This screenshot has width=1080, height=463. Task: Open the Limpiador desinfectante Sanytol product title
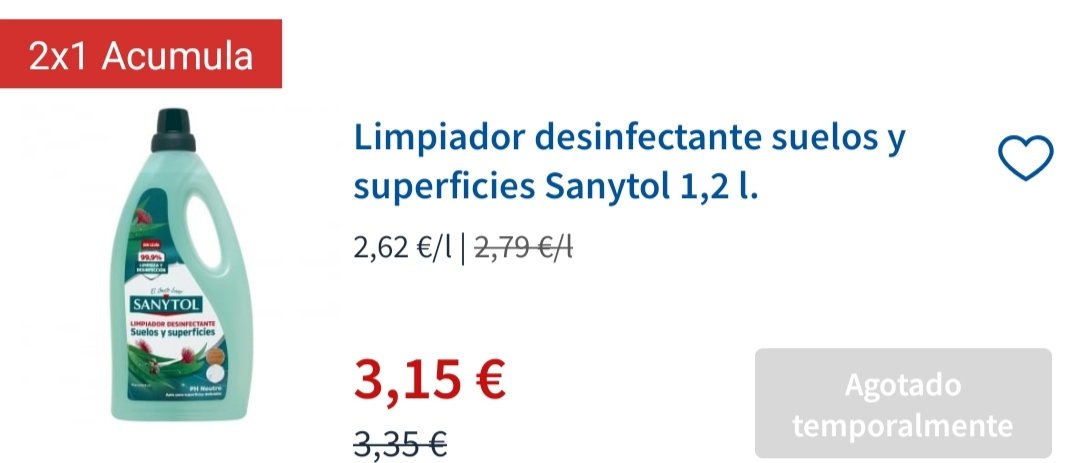click(x=628, y=160)
